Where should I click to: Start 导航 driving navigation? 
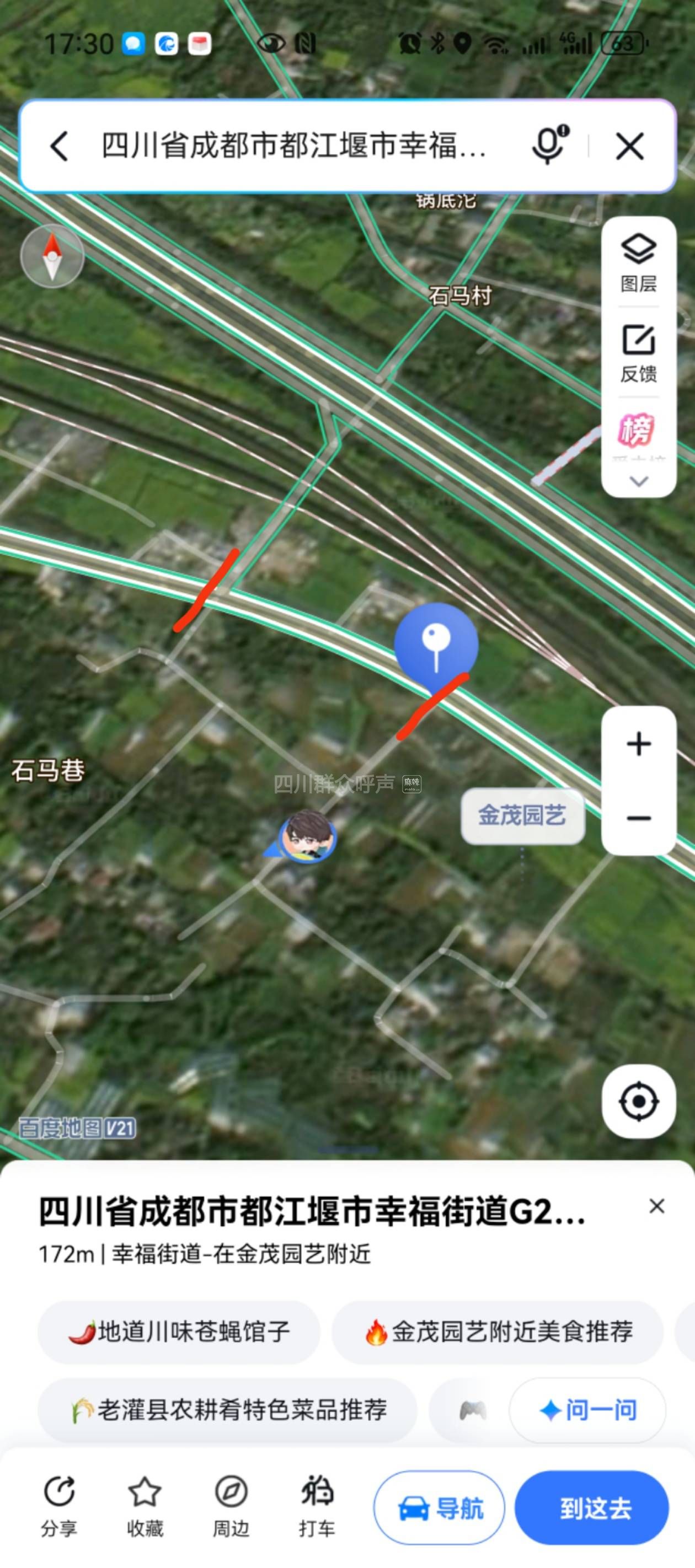click(x=439, y=1508)
